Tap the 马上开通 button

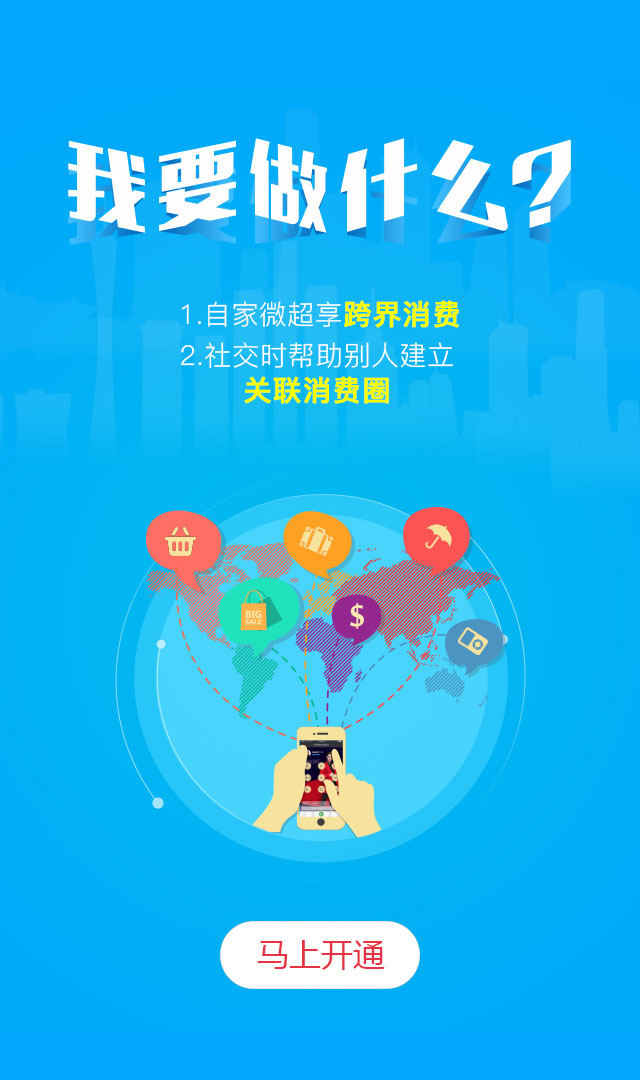click(x=320, y=955)
